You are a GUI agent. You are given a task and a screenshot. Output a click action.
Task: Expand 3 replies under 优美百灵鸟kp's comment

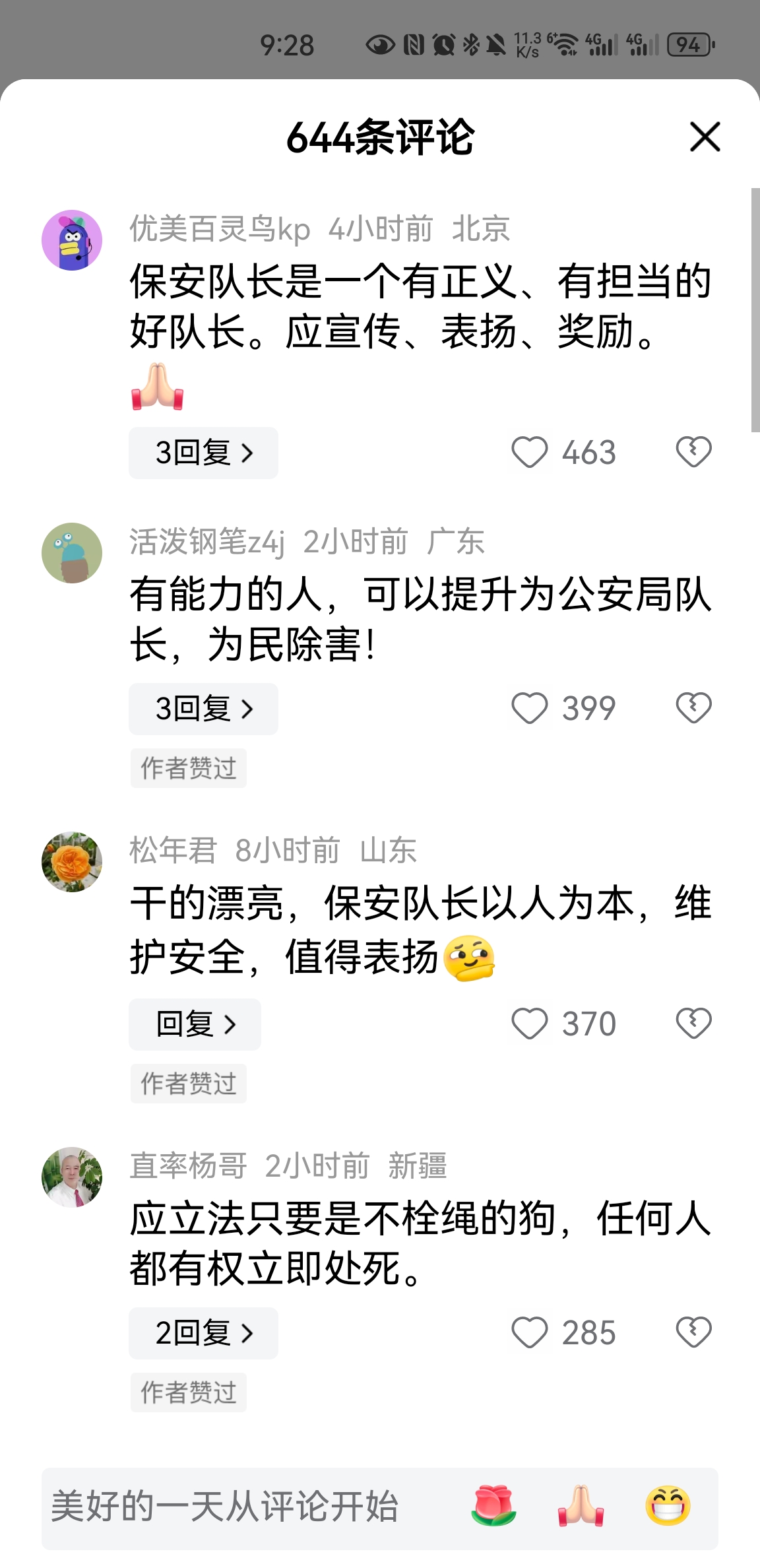click(203, 453)
